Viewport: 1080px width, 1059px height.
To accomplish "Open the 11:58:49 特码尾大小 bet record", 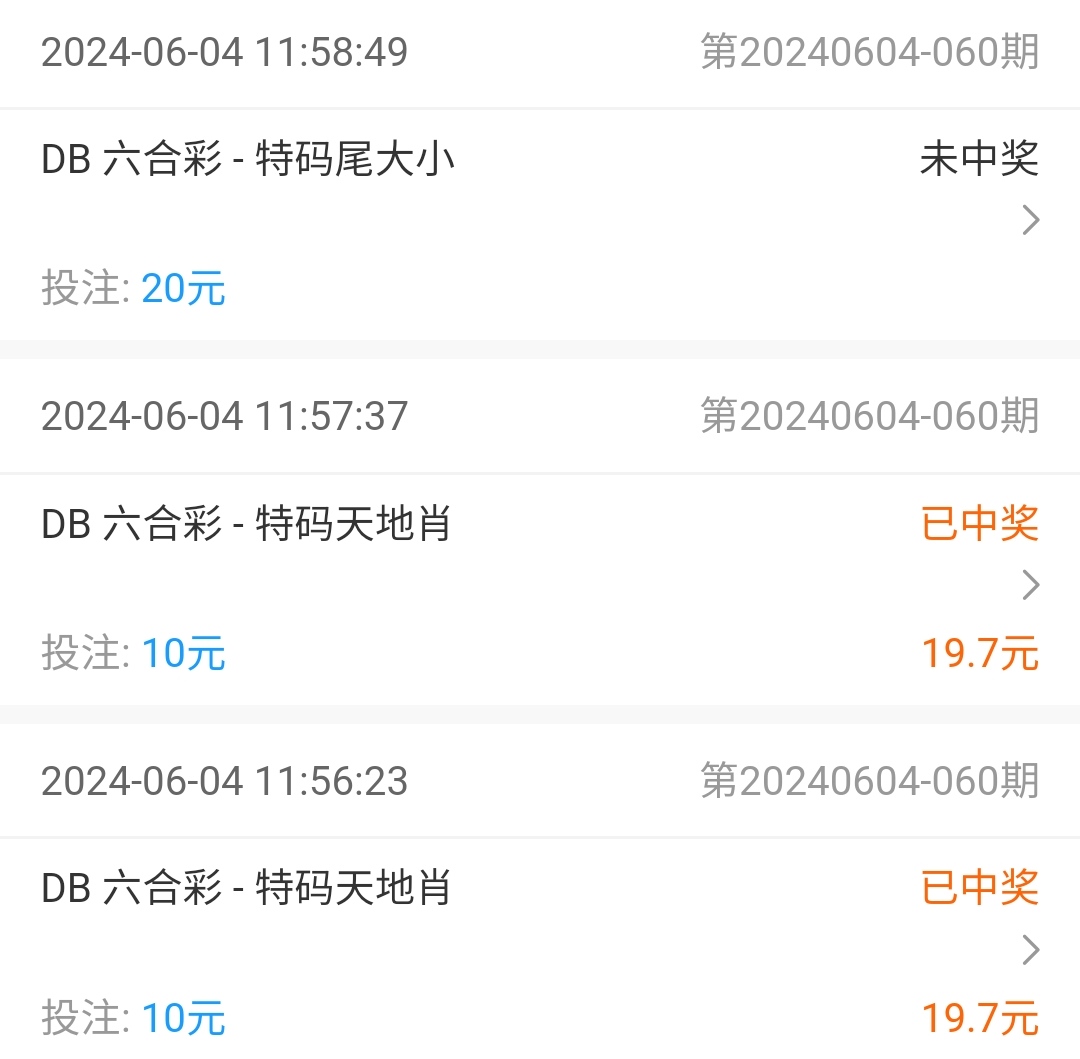I will point(1030,220).
